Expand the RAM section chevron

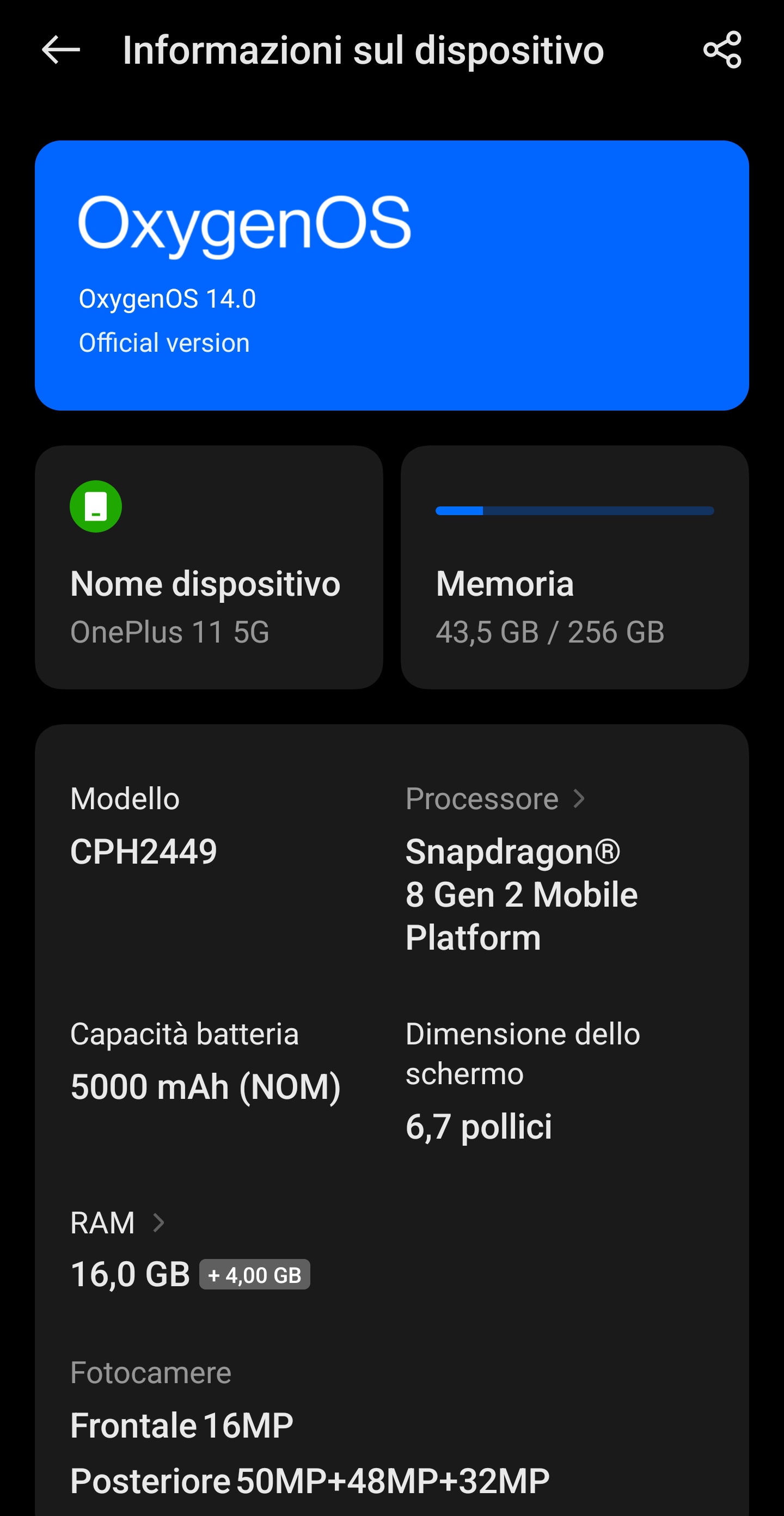158,1223
